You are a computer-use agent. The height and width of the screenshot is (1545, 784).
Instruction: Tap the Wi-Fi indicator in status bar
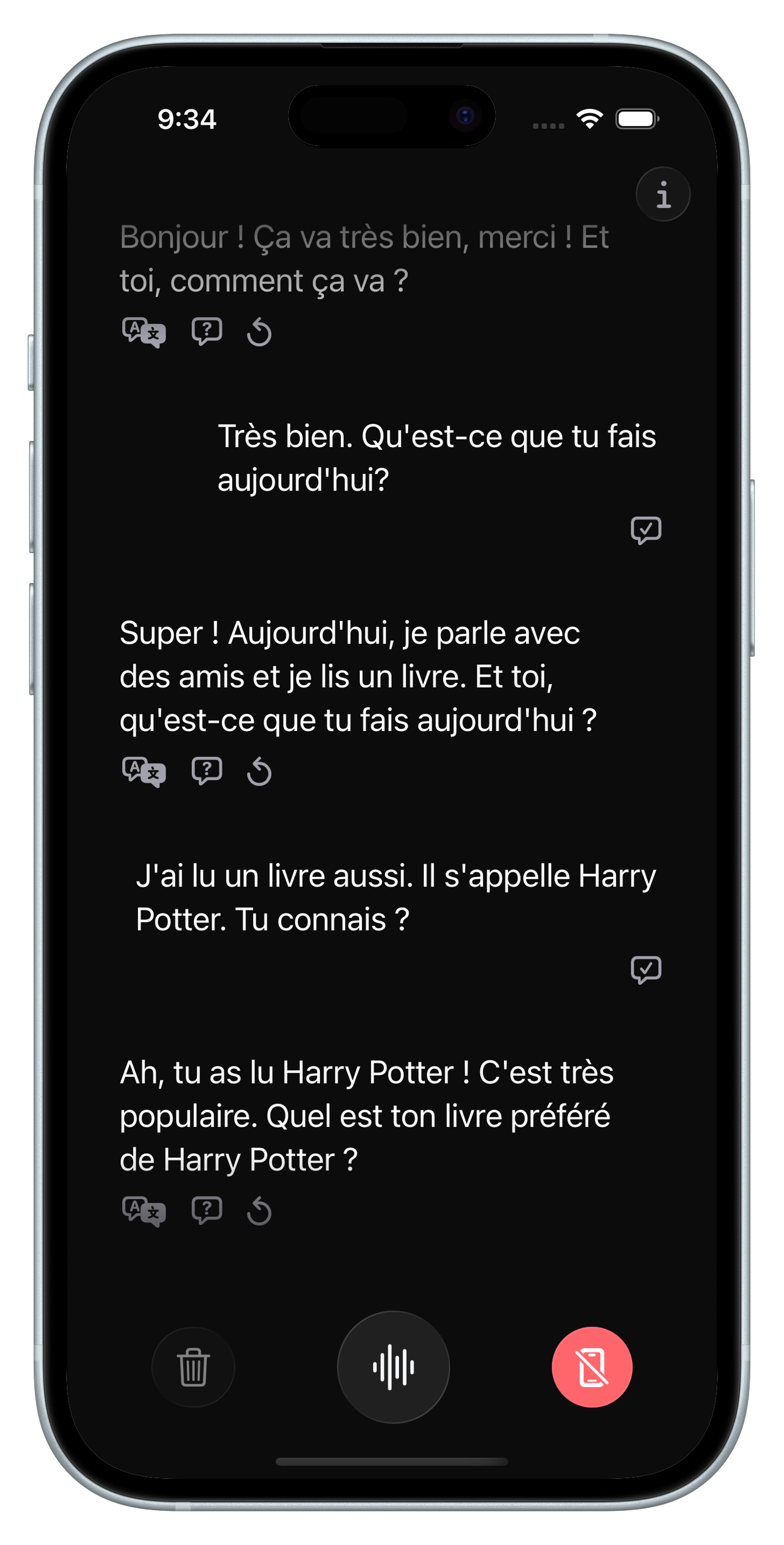coord(589,119)
